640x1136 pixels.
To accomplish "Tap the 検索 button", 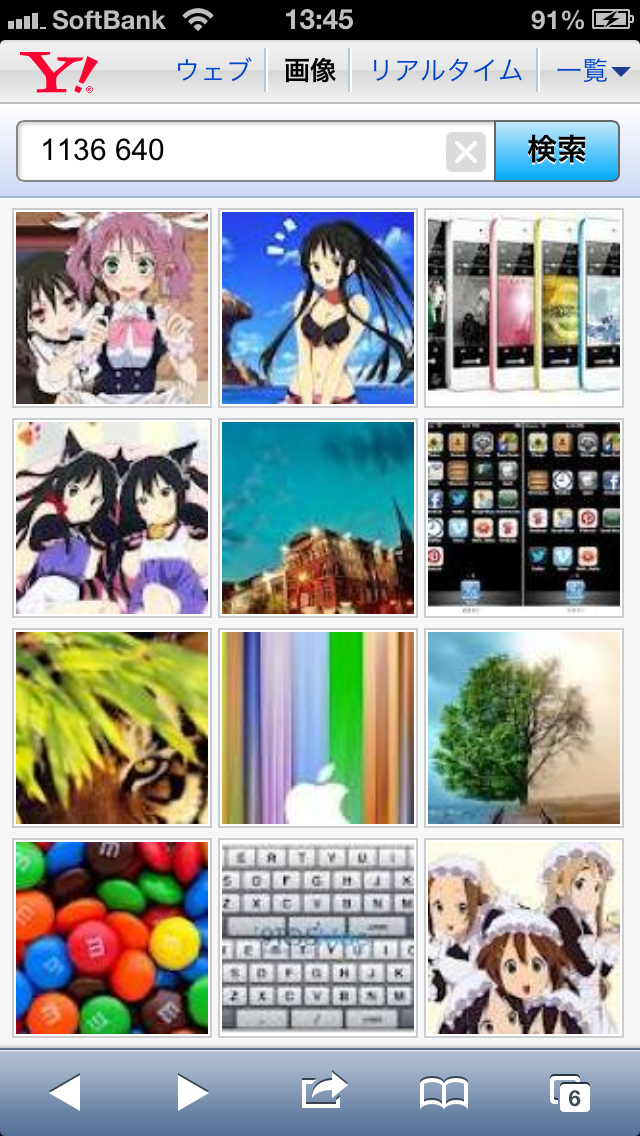I will (x=557, y=151).
